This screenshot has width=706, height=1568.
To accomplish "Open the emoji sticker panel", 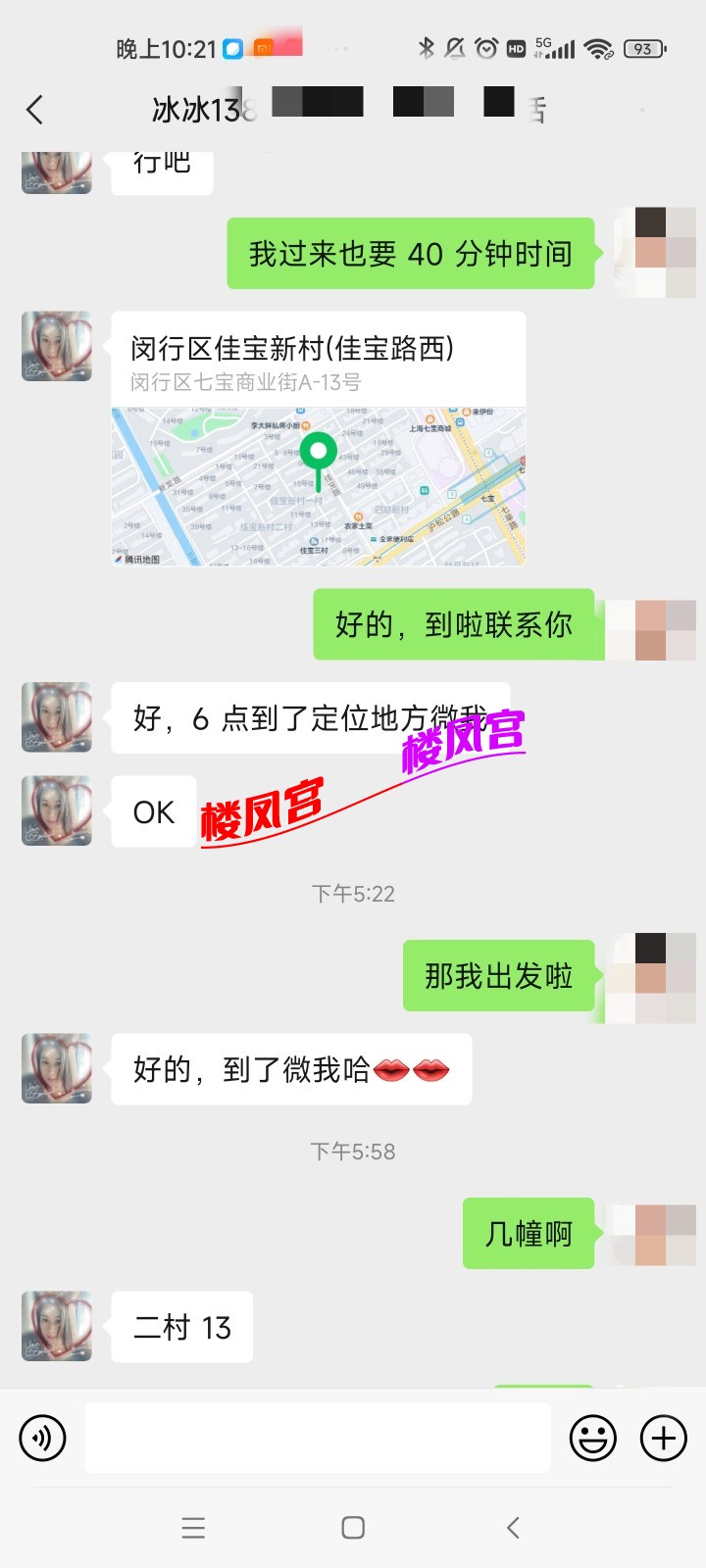I will point(593,1438).
